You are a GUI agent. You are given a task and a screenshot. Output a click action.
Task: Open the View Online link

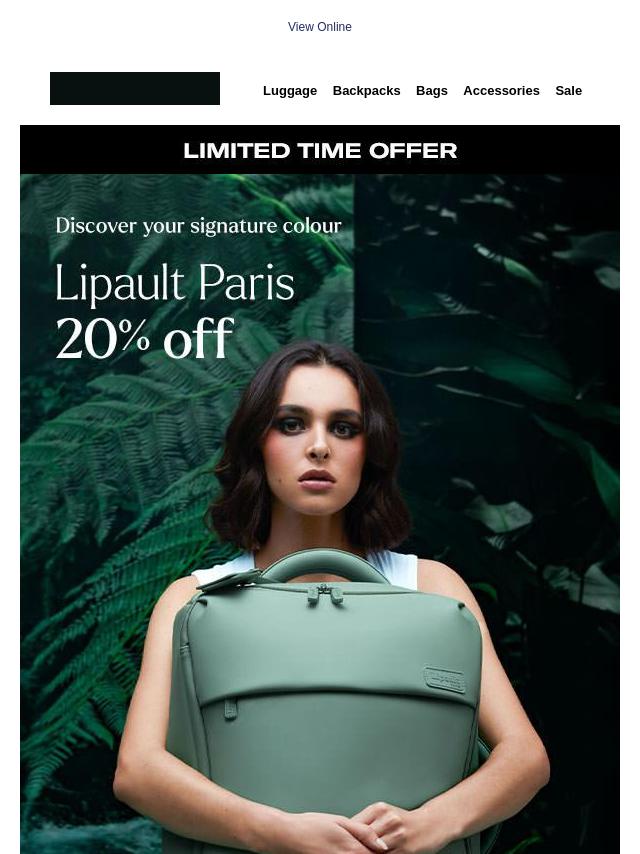319,27
